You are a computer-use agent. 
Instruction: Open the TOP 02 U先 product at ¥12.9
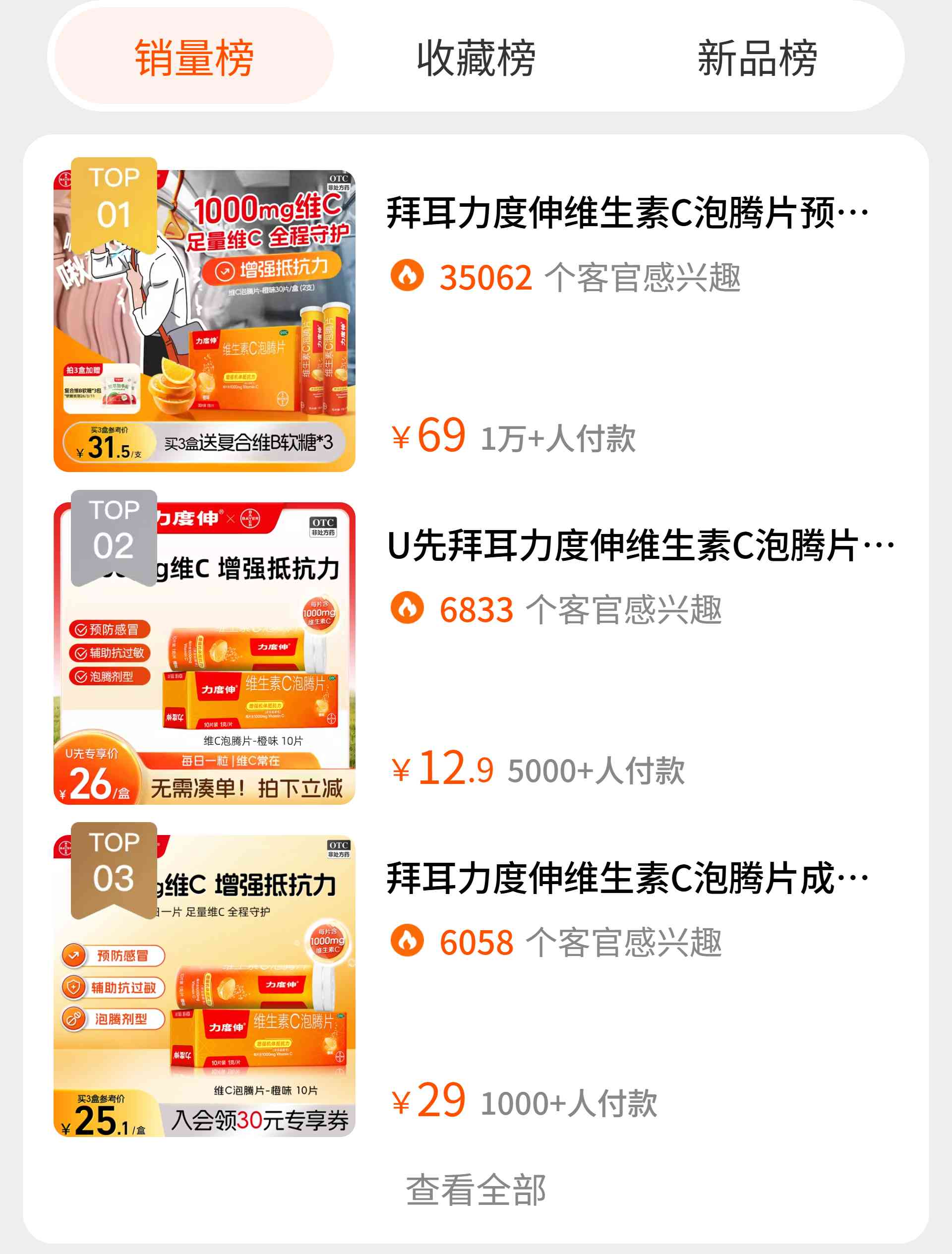click(x=640, y=546)
